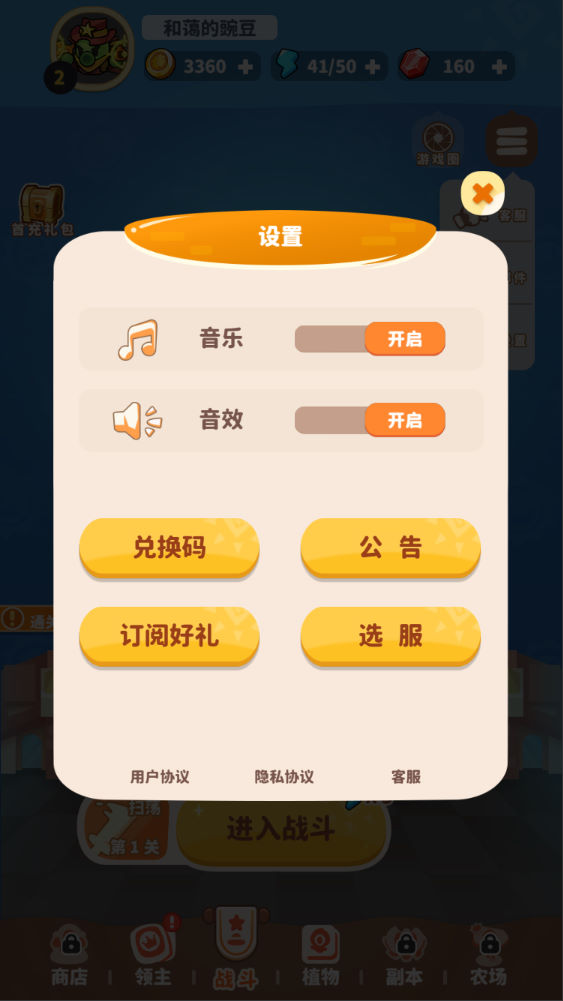This screenshot has height=1001, width=563.
Task: Close the 设置 settings dialog
Action: point(483,193)
